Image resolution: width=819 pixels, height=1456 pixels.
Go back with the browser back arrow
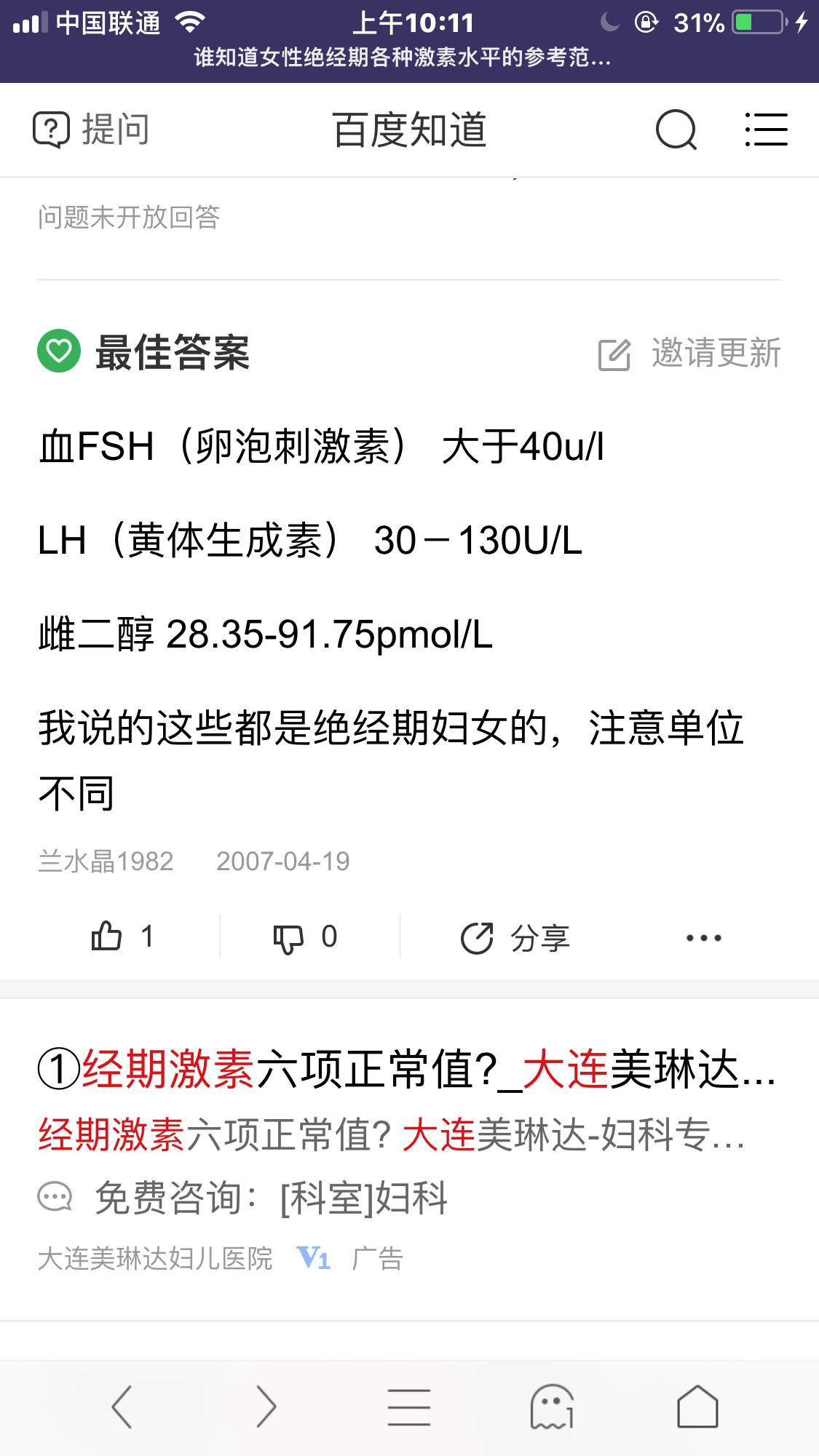122,1407
